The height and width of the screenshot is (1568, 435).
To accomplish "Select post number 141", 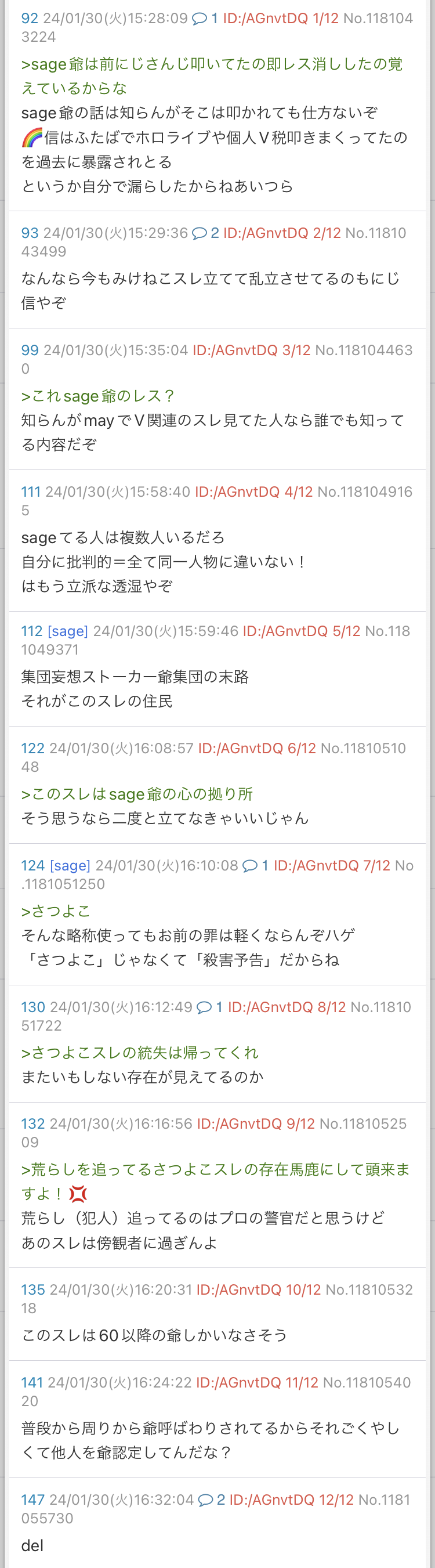I will [32, 1383].
